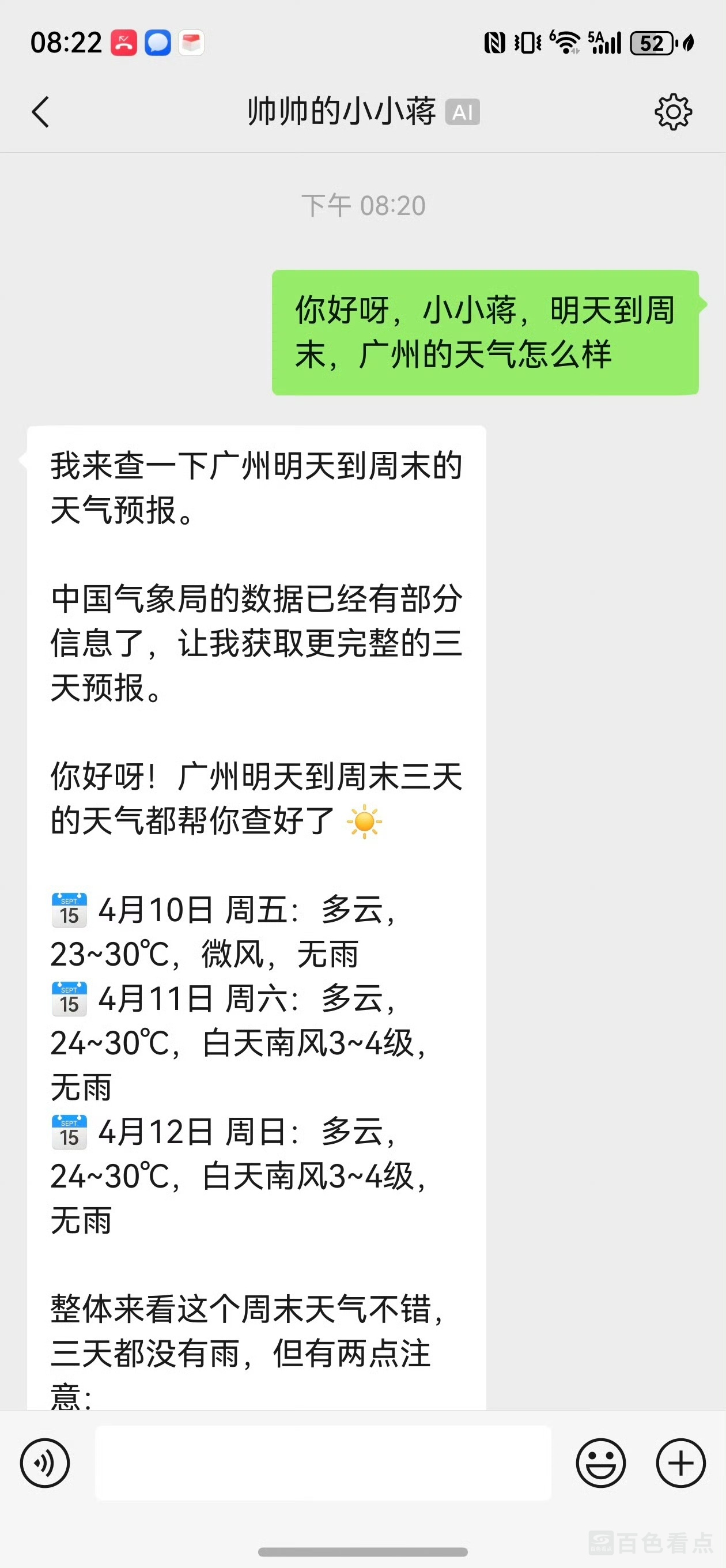Go back from the chat

pos(40,112)
